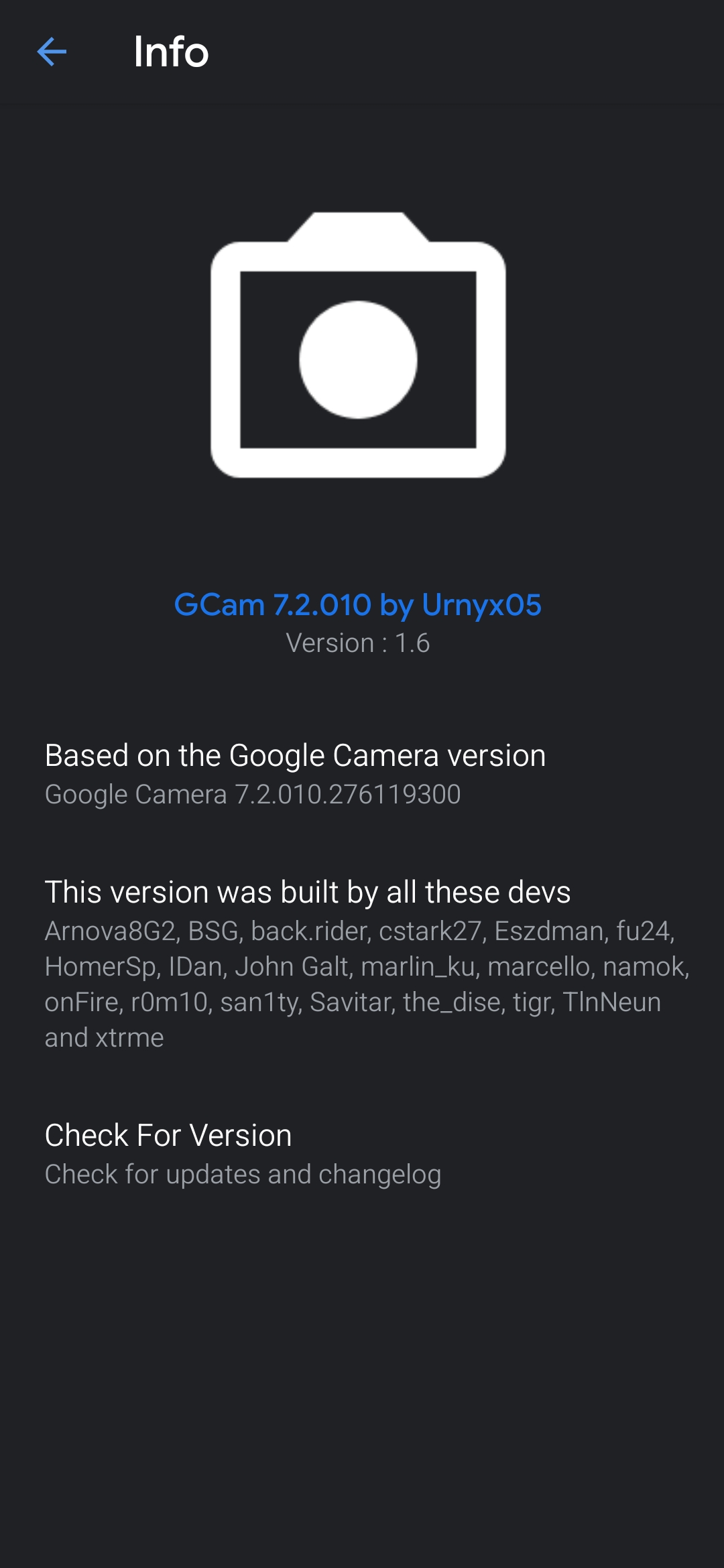Screen dimensions: 724x1568
Task: Tap the GCam 7.2.010 by Urnyx05 link
Action: [x=357, y=605]
